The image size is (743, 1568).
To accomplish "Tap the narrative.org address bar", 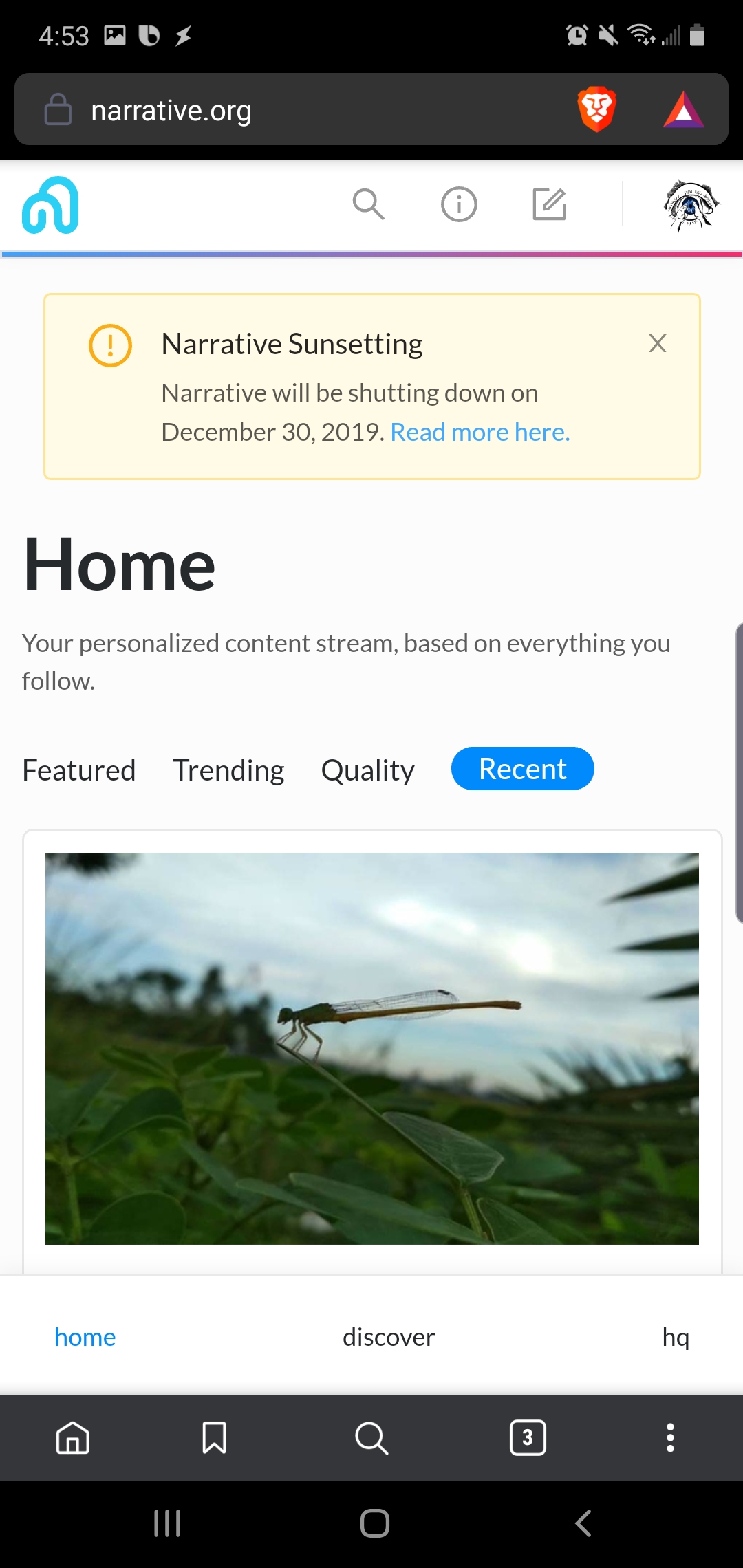I will pyautogui.click(x=275, y=110).
